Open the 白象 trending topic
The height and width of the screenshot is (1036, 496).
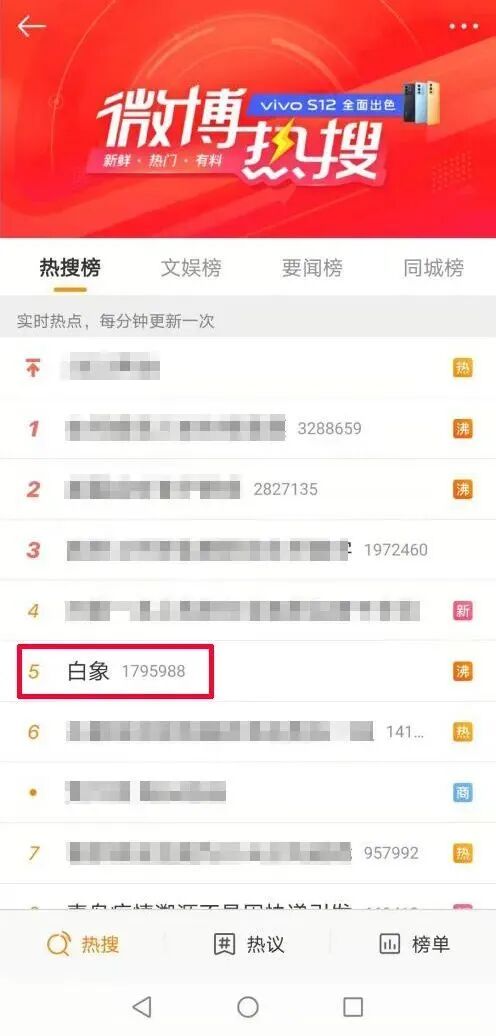248,671
